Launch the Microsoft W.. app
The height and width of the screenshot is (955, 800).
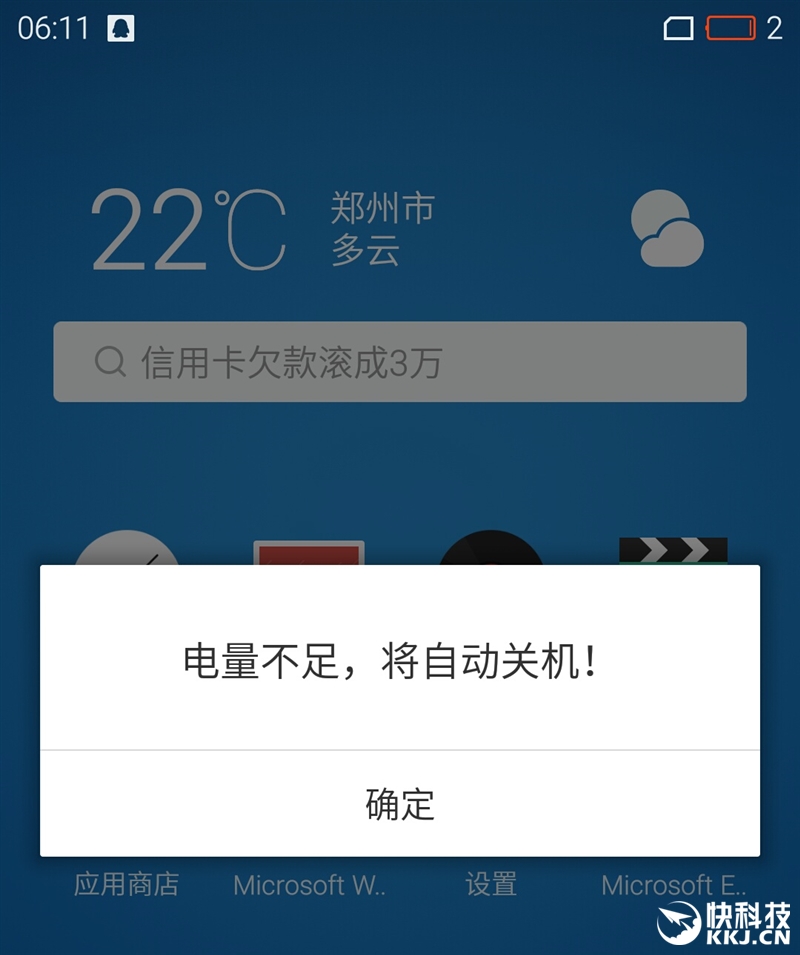pos(308,884)
